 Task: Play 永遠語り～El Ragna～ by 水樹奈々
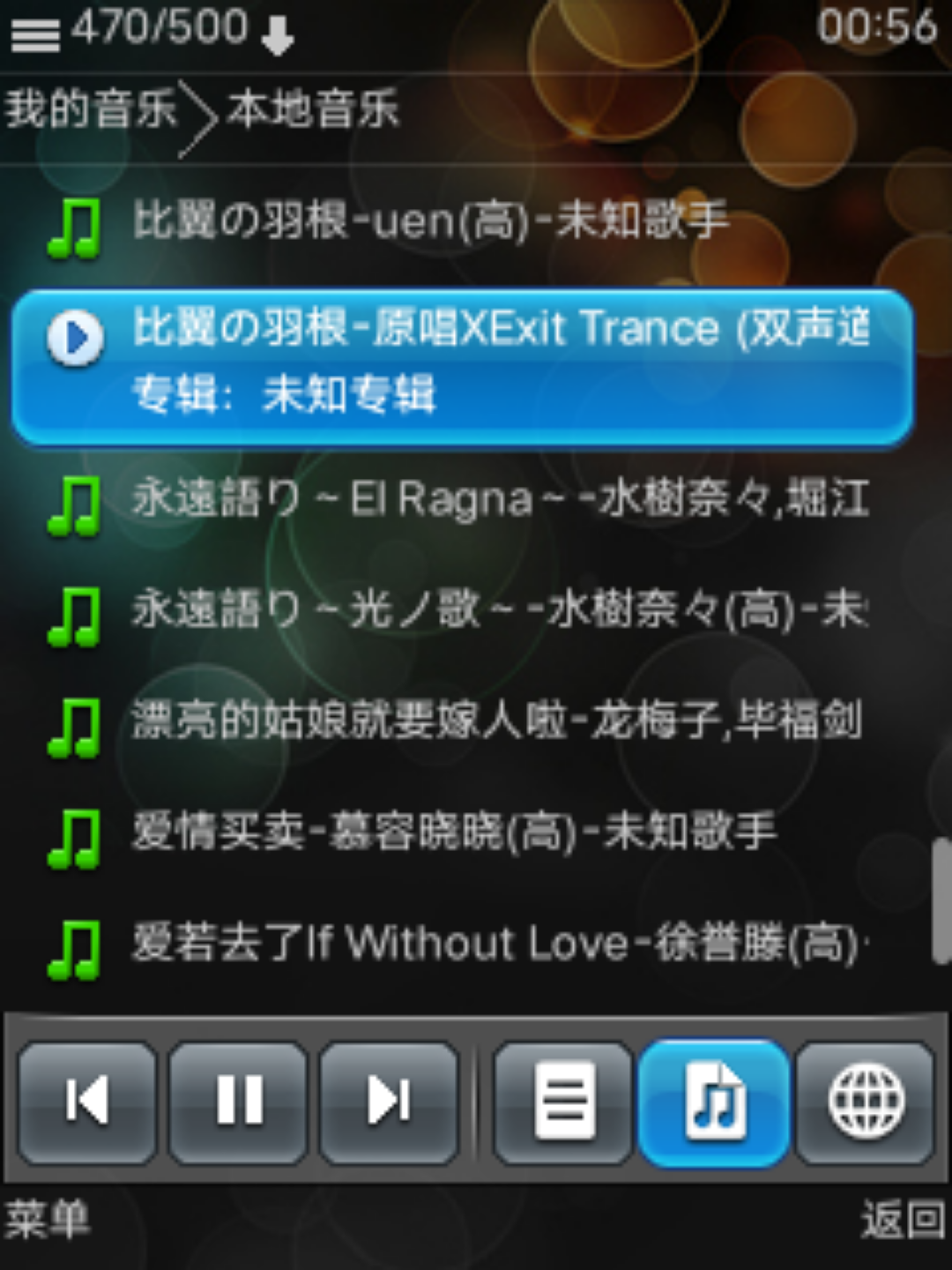click(499, 500)
